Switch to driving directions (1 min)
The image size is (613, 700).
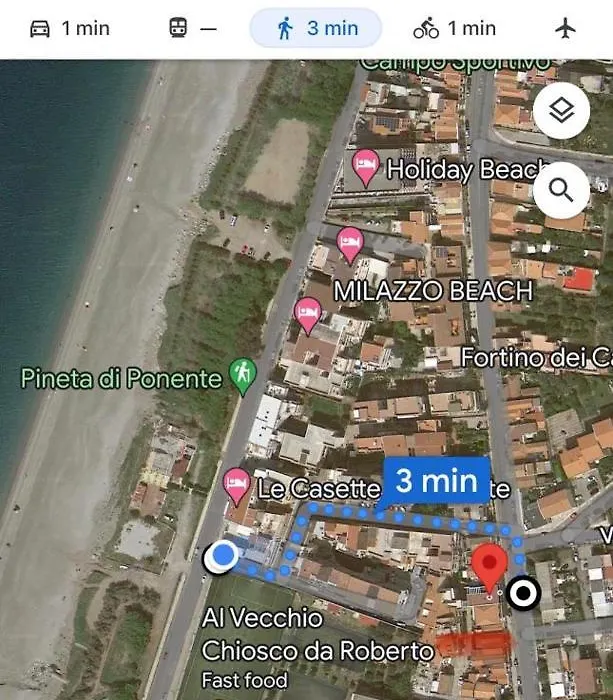coord(69,28)
